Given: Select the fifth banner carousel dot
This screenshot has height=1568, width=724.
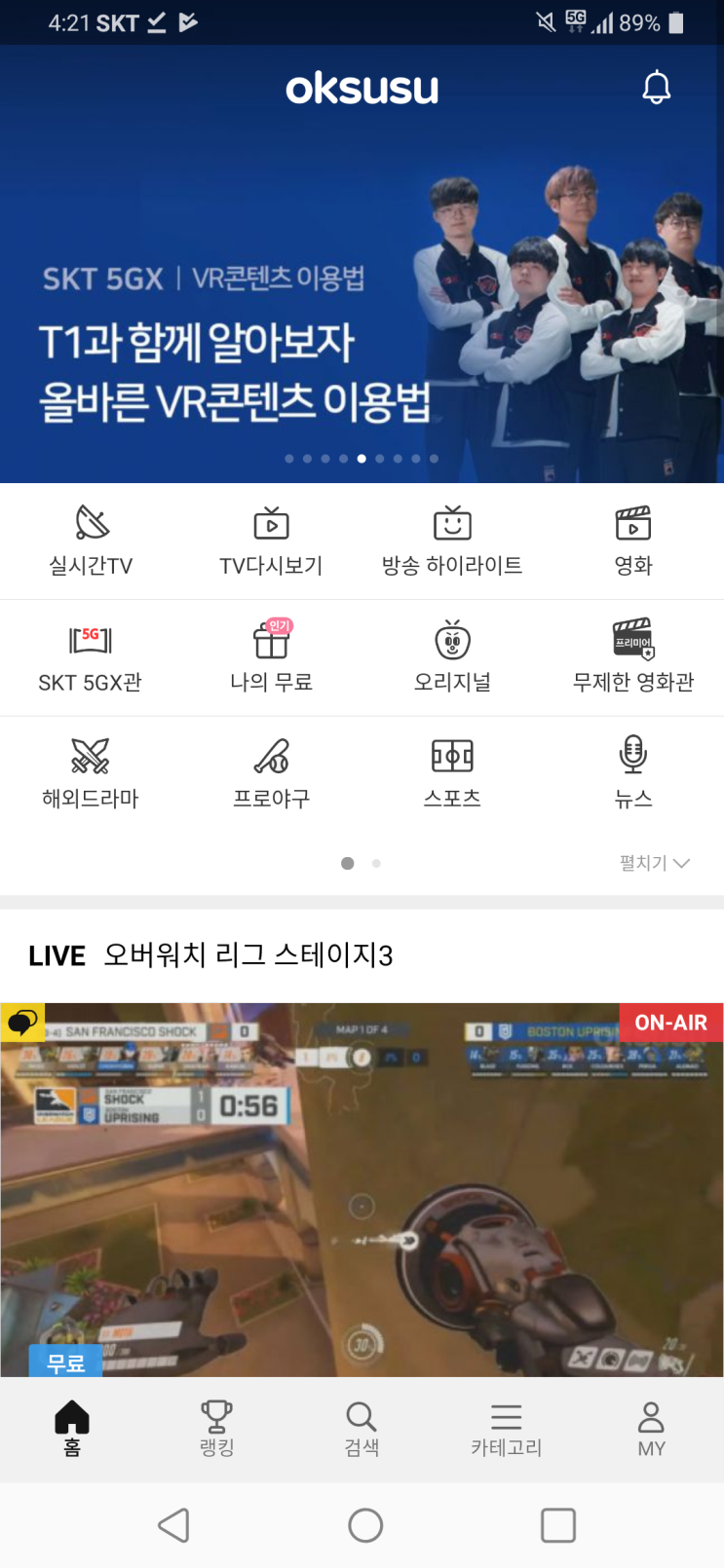Looking at the screenshot, I should (361, 458).
